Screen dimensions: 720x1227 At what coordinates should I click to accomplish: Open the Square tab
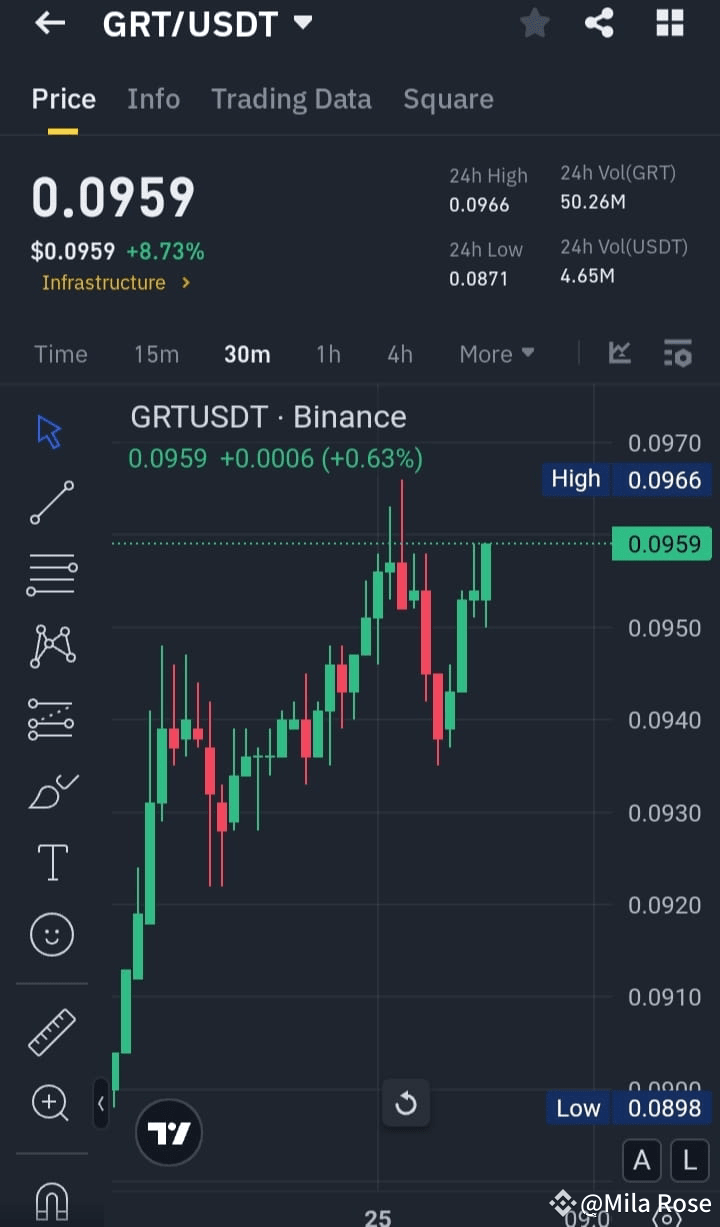click(448, 99)
